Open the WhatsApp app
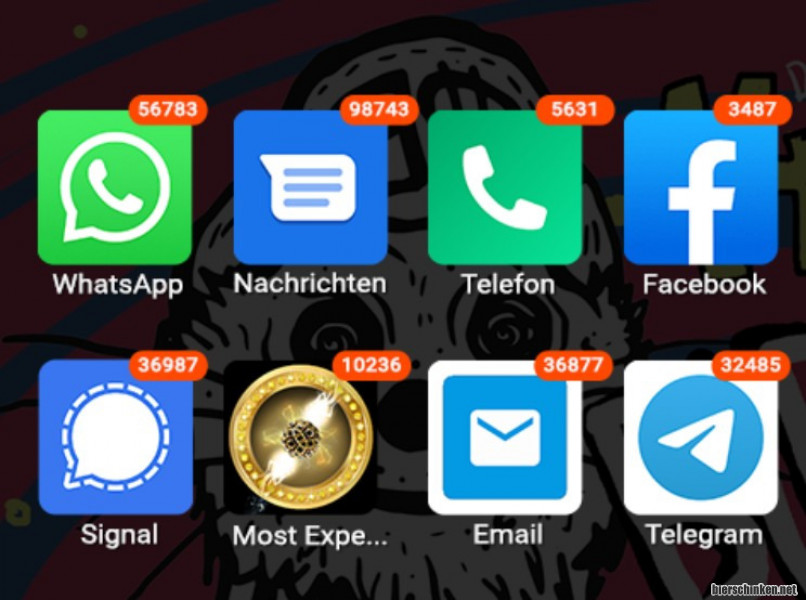This screenshot has width=806, height=600. (x=115, y=187)
